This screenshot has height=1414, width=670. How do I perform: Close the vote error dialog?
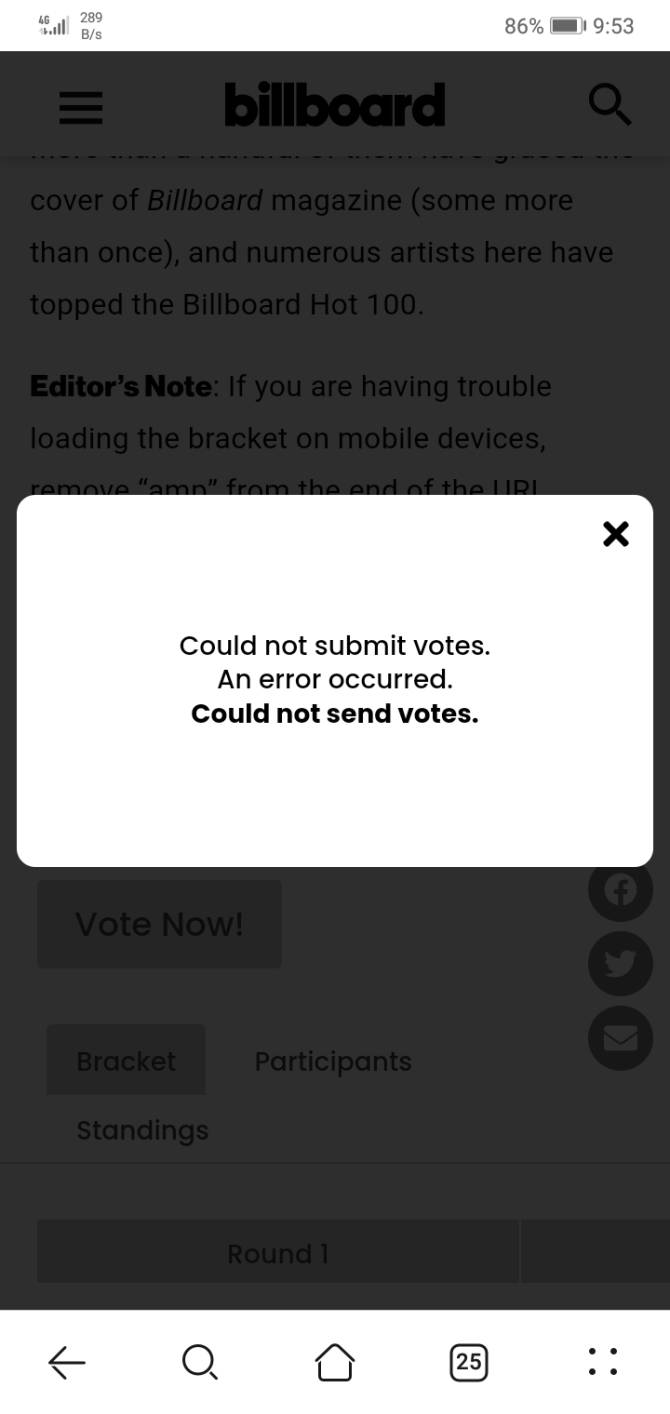pos(616,534)
